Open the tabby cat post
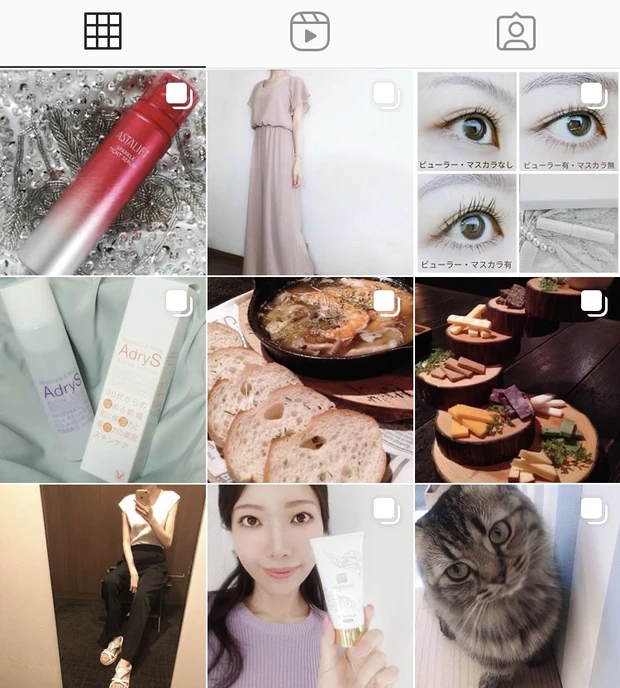The image size is (620, 688). 517,587
